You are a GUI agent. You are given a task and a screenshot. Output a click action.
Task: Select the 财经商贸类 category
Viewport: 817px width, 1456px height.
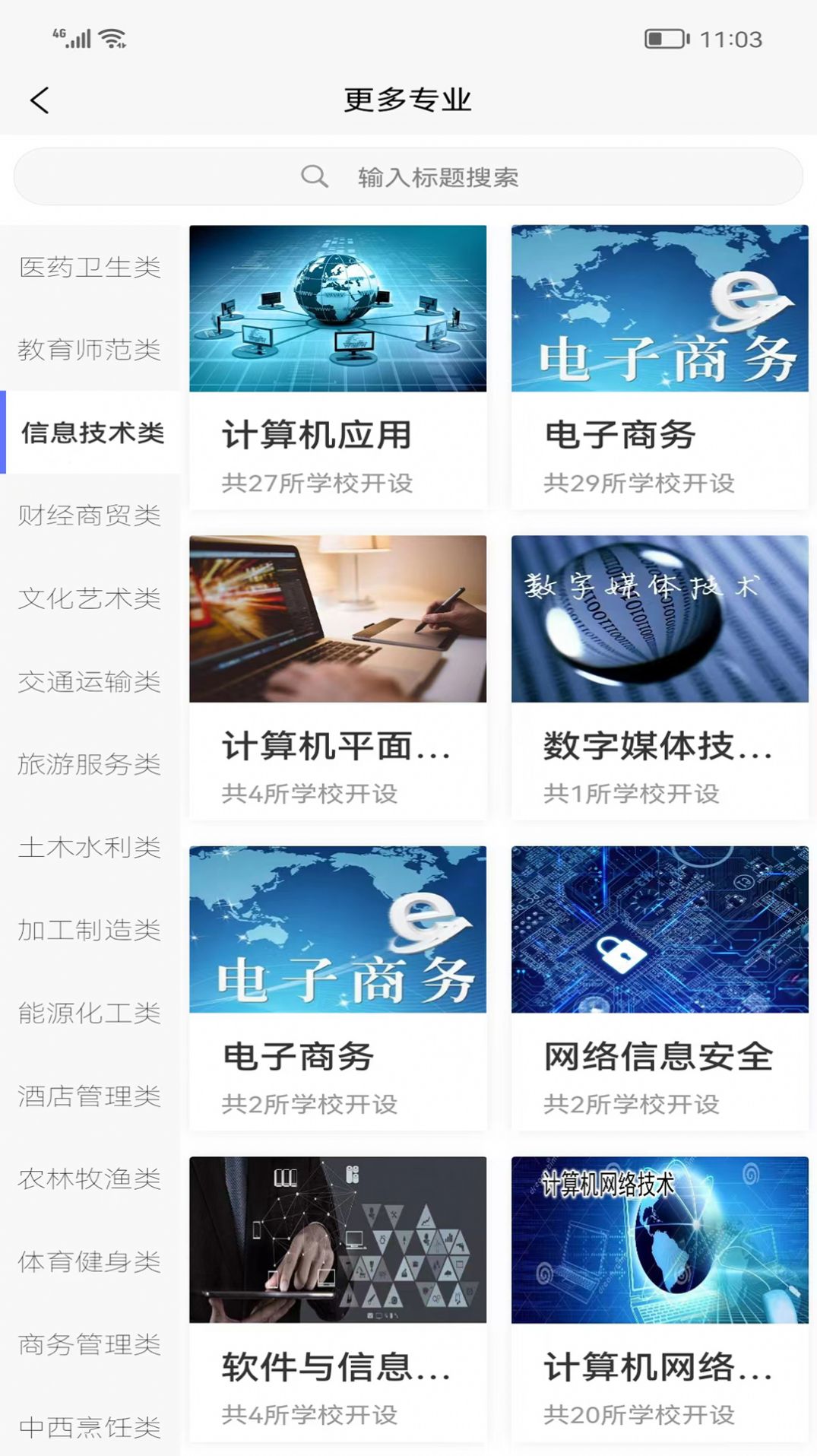click(90, 517)
